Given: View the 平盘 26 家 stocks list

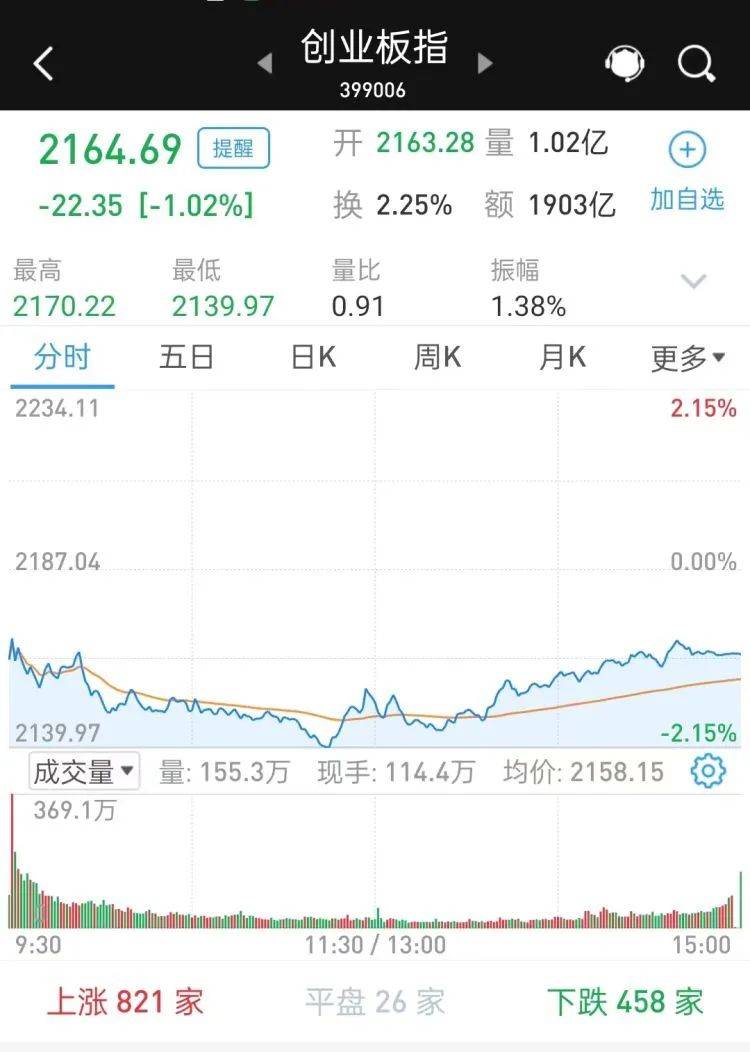Looking at the screenshot, I should pyautogui.click(x=375, y=1001).
